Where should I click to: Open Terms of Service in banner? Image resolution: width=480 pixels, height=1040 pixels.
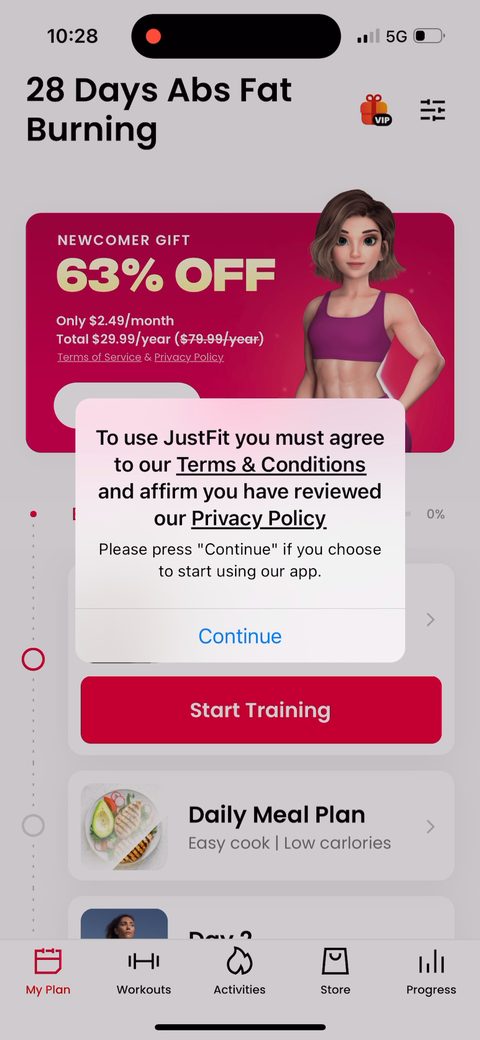pyautogui.click(x=99, y=357)
